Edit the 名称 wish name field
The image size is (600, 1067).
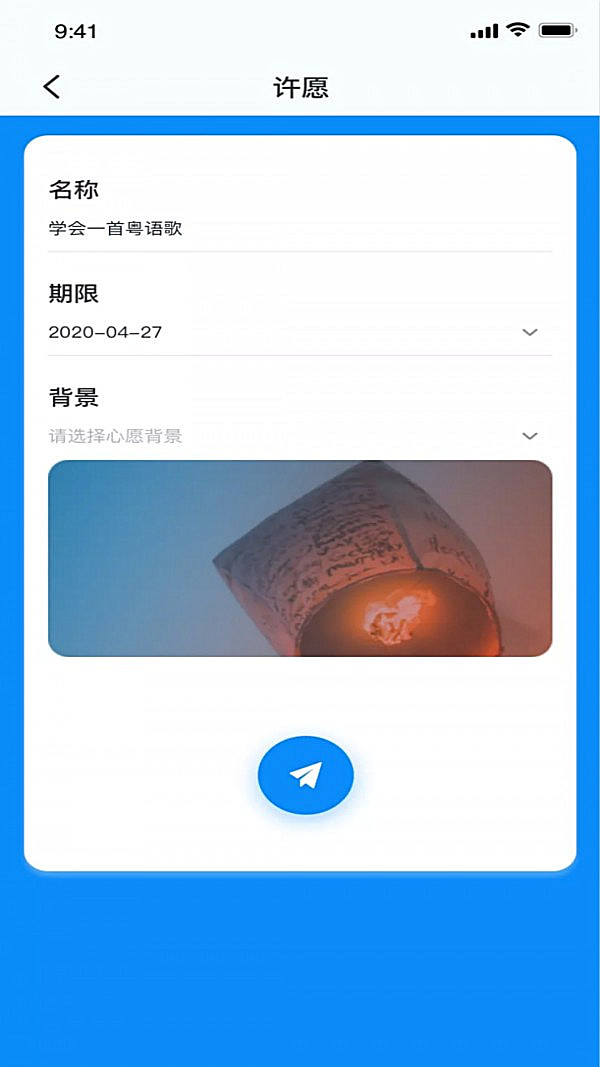coord(299,229)
